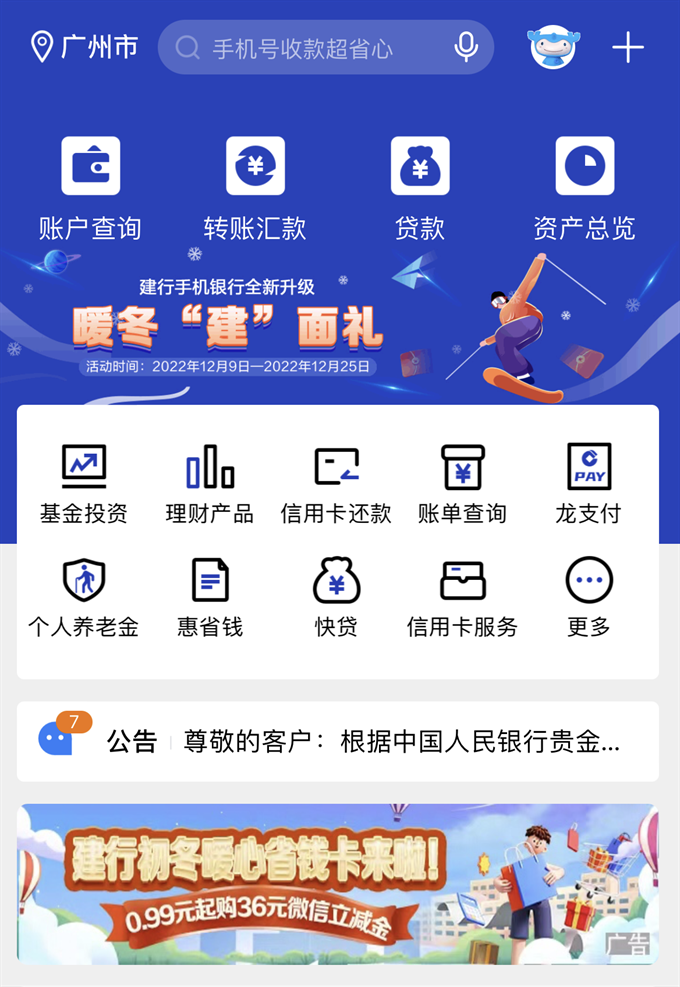Screen dimensions: 680x987
Task: Start voice search with the microphone
Action: tap(465, 47)
